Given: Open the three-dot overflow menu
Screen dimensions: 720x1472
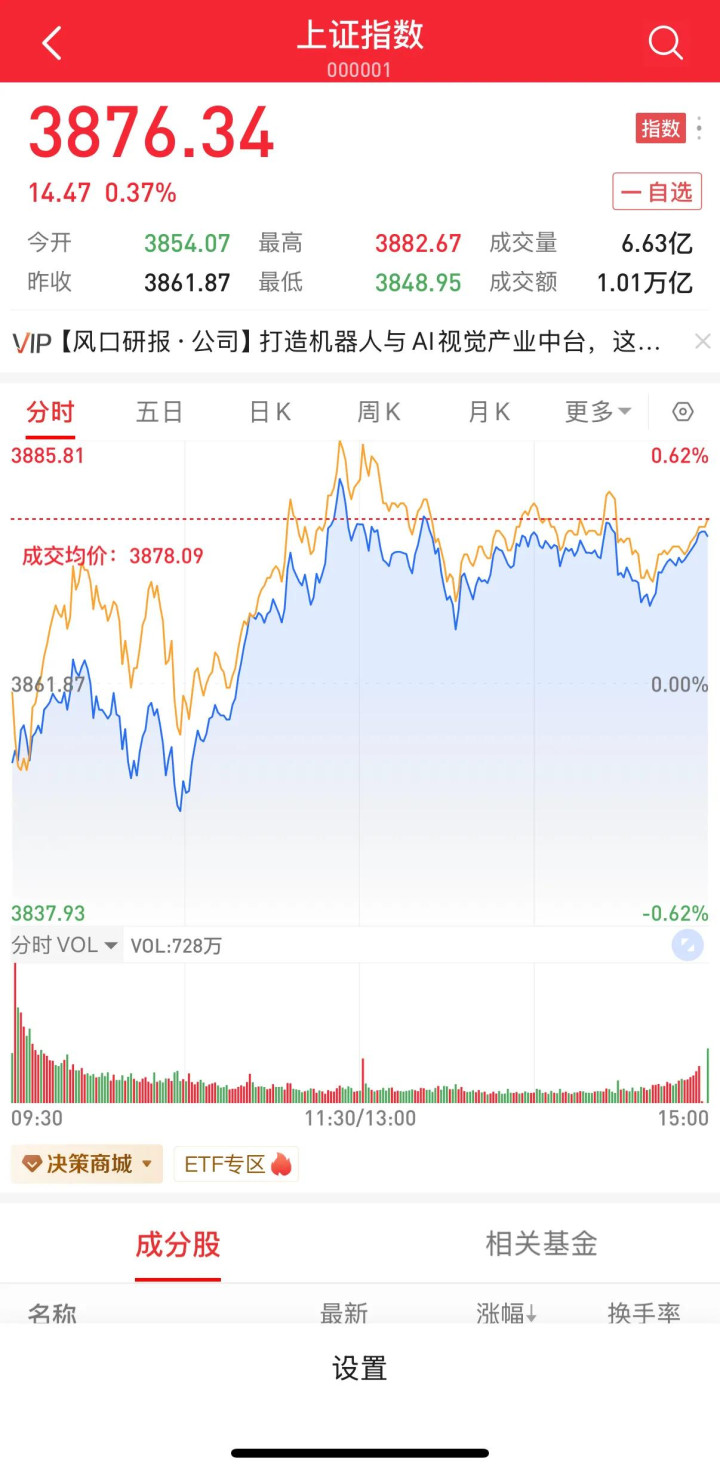Looking at the screenshot, I should pos(699,128).
